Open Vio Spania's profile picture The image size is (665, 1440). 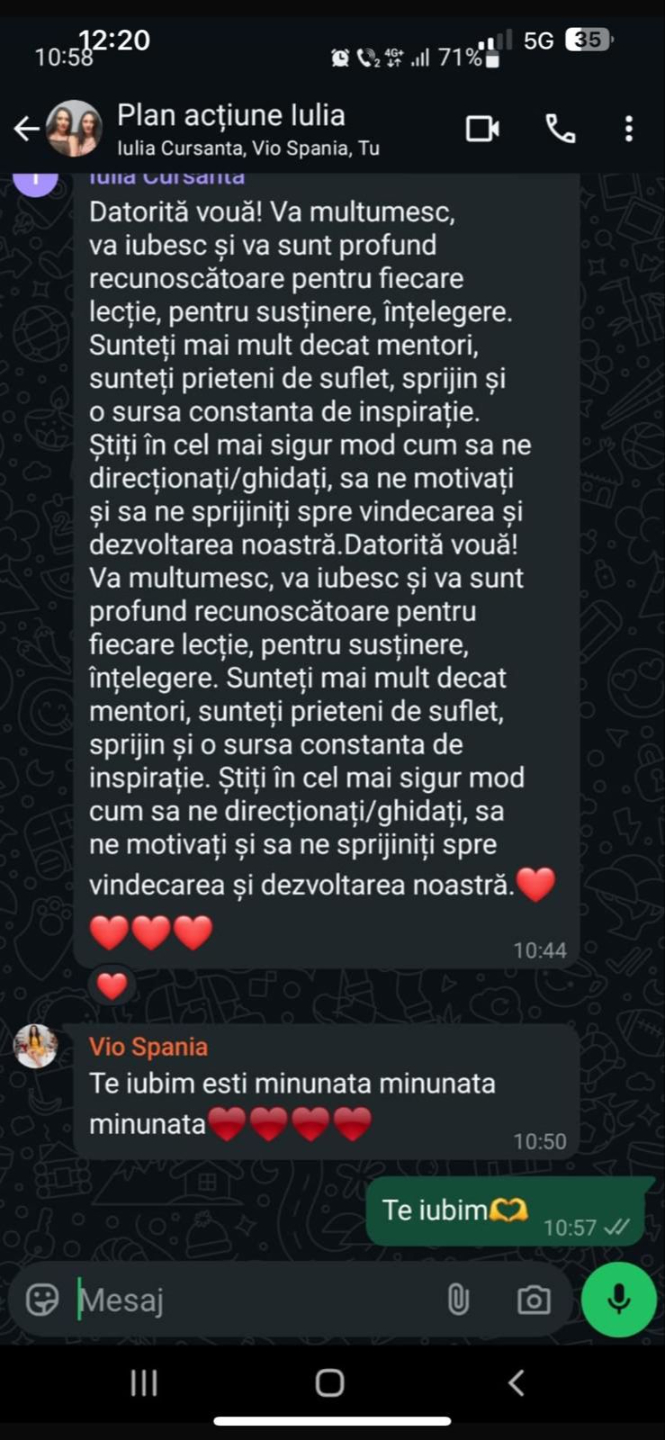(x=36, y=1046)
